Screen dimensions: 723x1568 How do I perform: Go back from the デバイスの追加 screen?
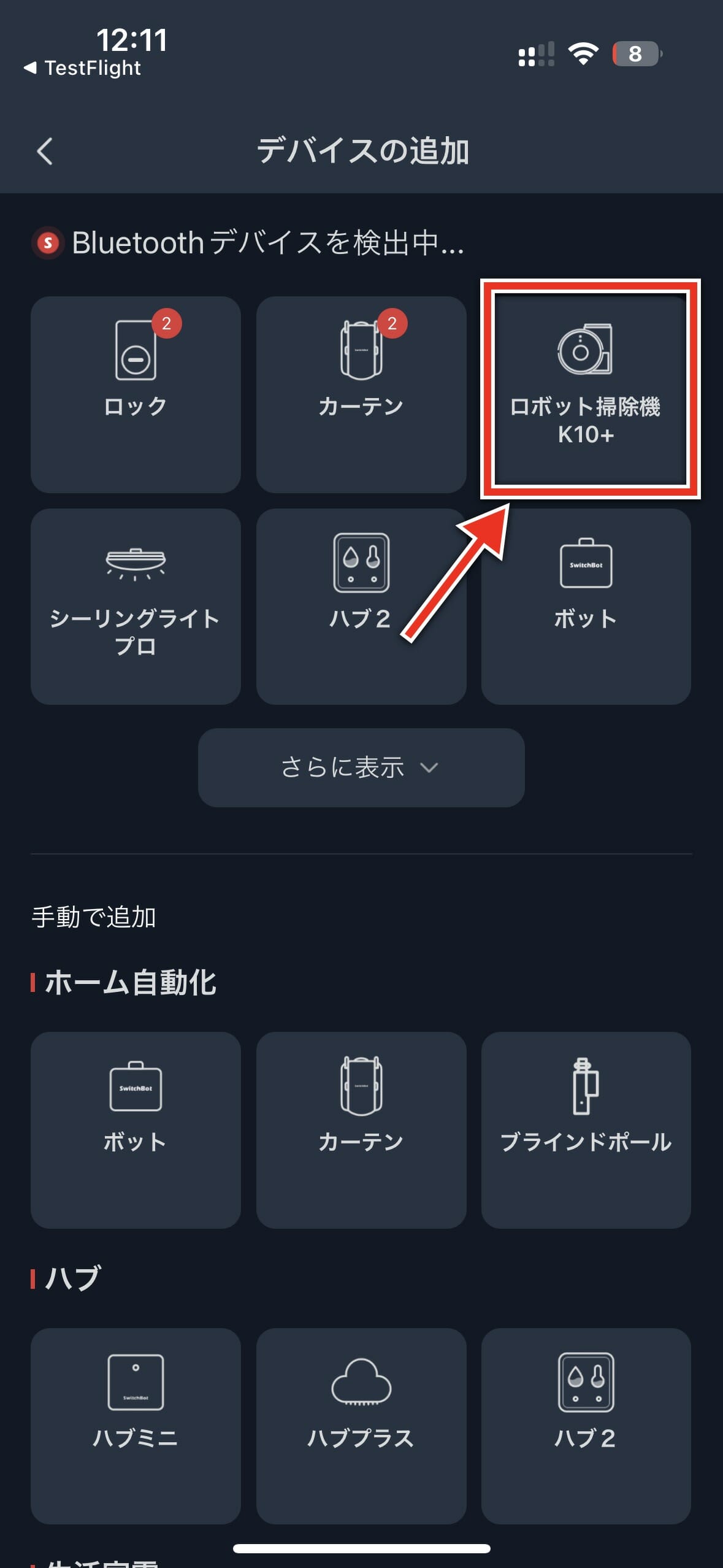click(45, 151)
